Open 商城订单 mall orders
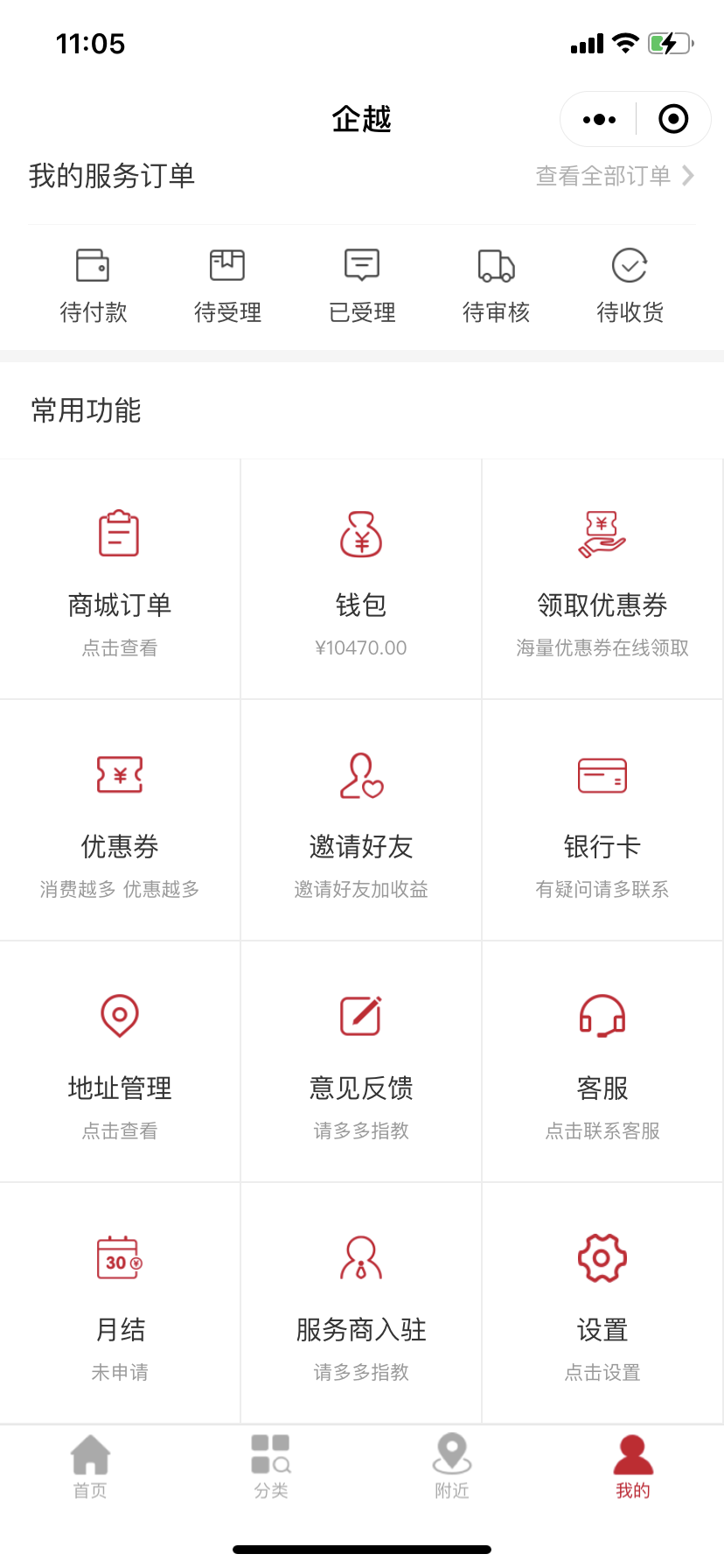This screenshot has height=1568, width=724. (120, 579)
